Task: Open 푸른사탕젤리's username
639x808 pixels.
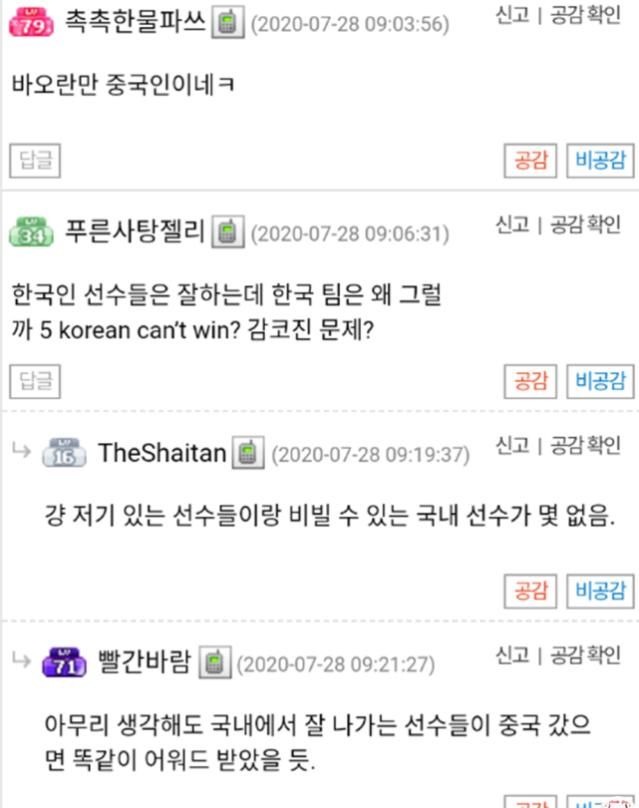Action: [x=135, y=232]
